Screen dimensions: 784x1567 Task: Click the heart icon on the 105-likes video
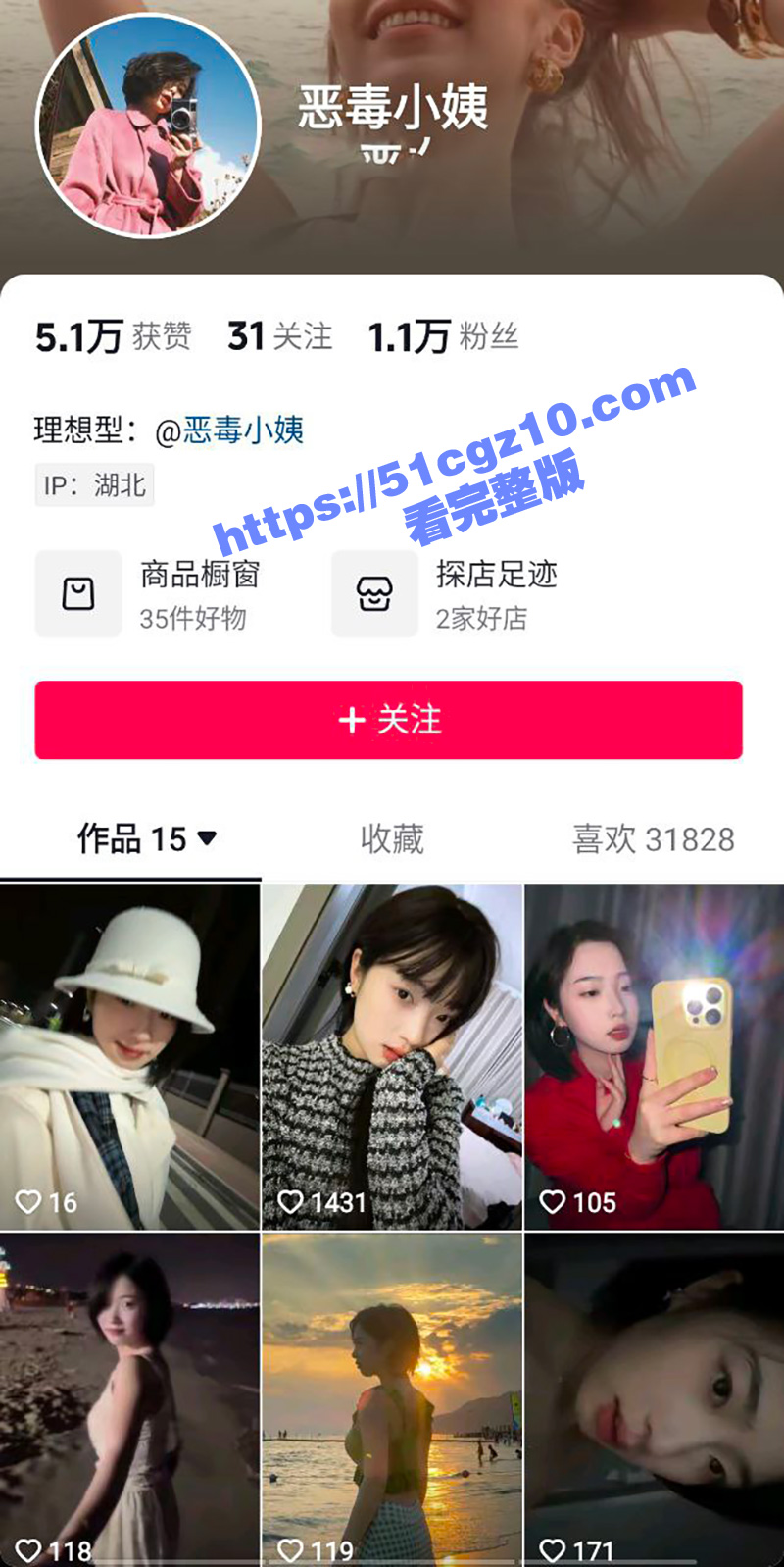click(x=553, y=1201)
